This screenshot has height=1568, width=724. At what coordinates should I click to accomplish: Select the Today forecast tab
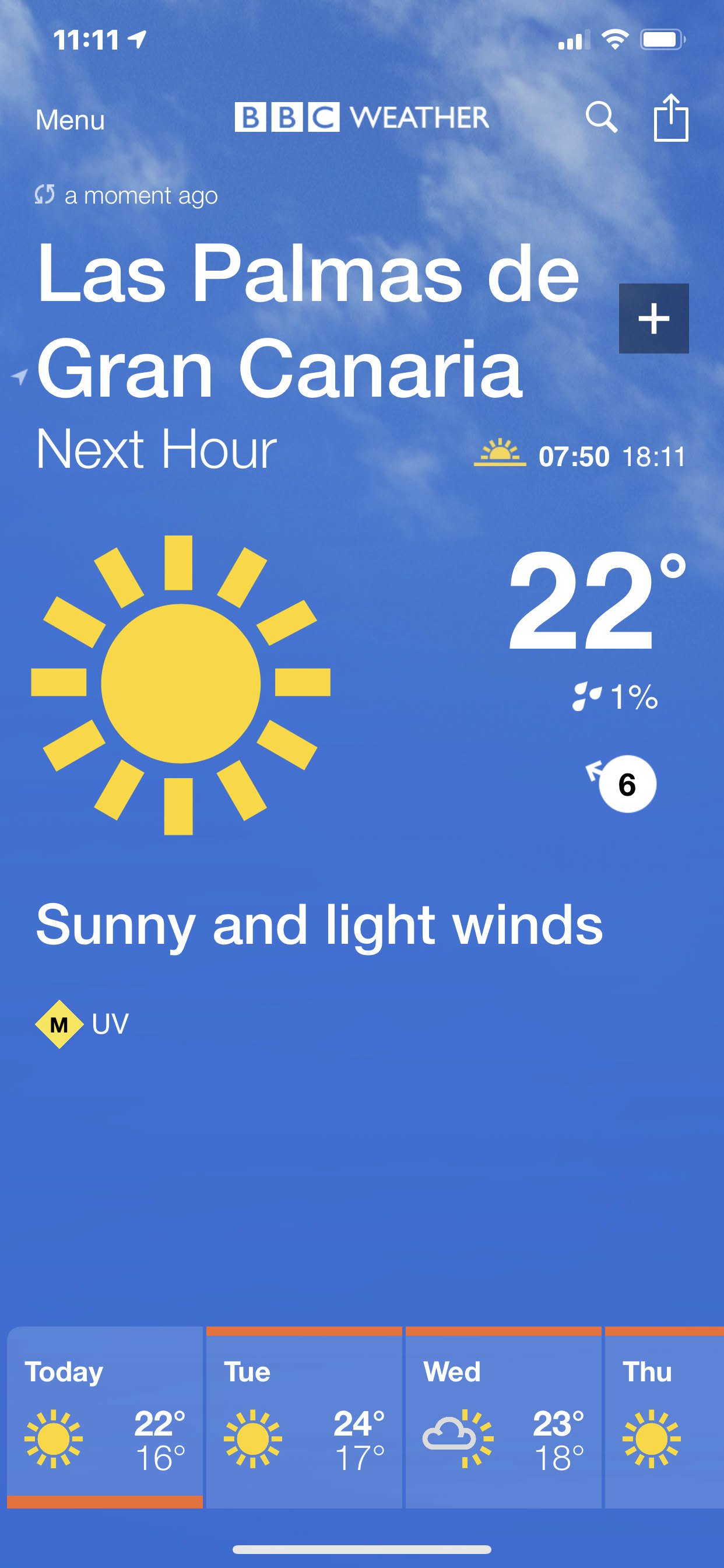pyautogui.click(x=105, y=1417)
